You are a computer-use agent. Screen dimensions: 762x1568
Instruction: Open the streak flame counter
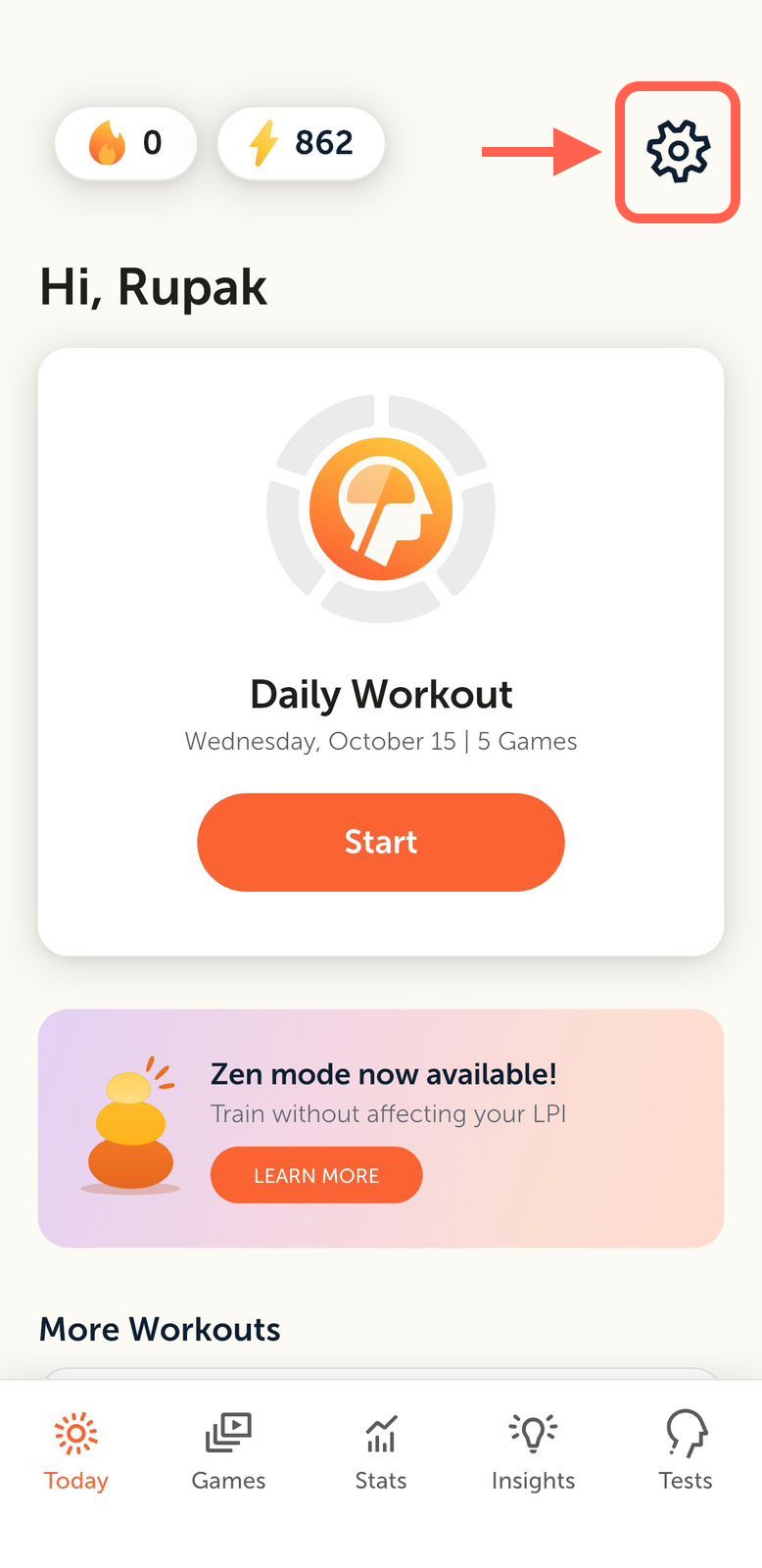tap(126, 143)
